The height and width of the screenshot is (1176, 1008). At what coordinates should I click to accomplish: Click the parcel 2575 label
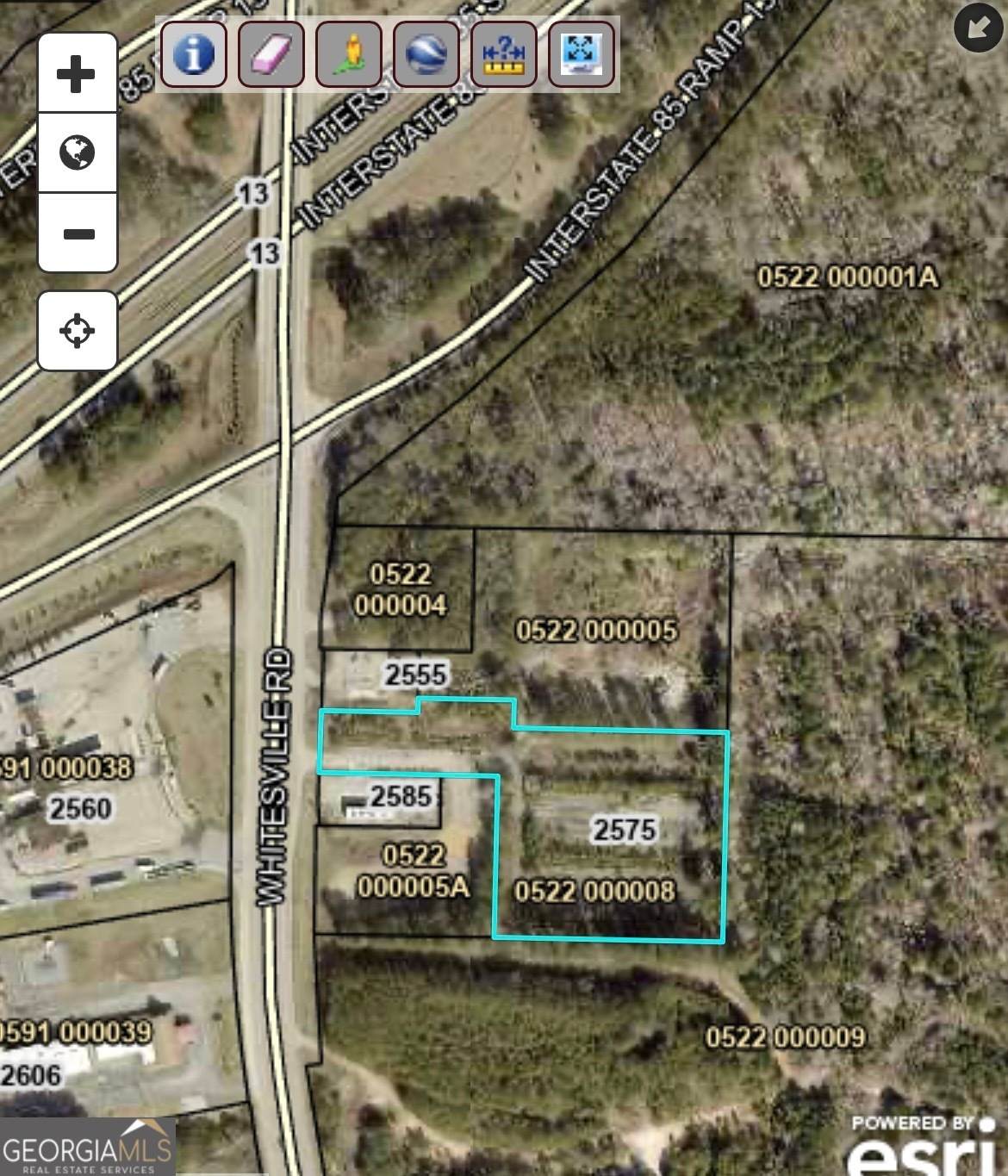626,830
